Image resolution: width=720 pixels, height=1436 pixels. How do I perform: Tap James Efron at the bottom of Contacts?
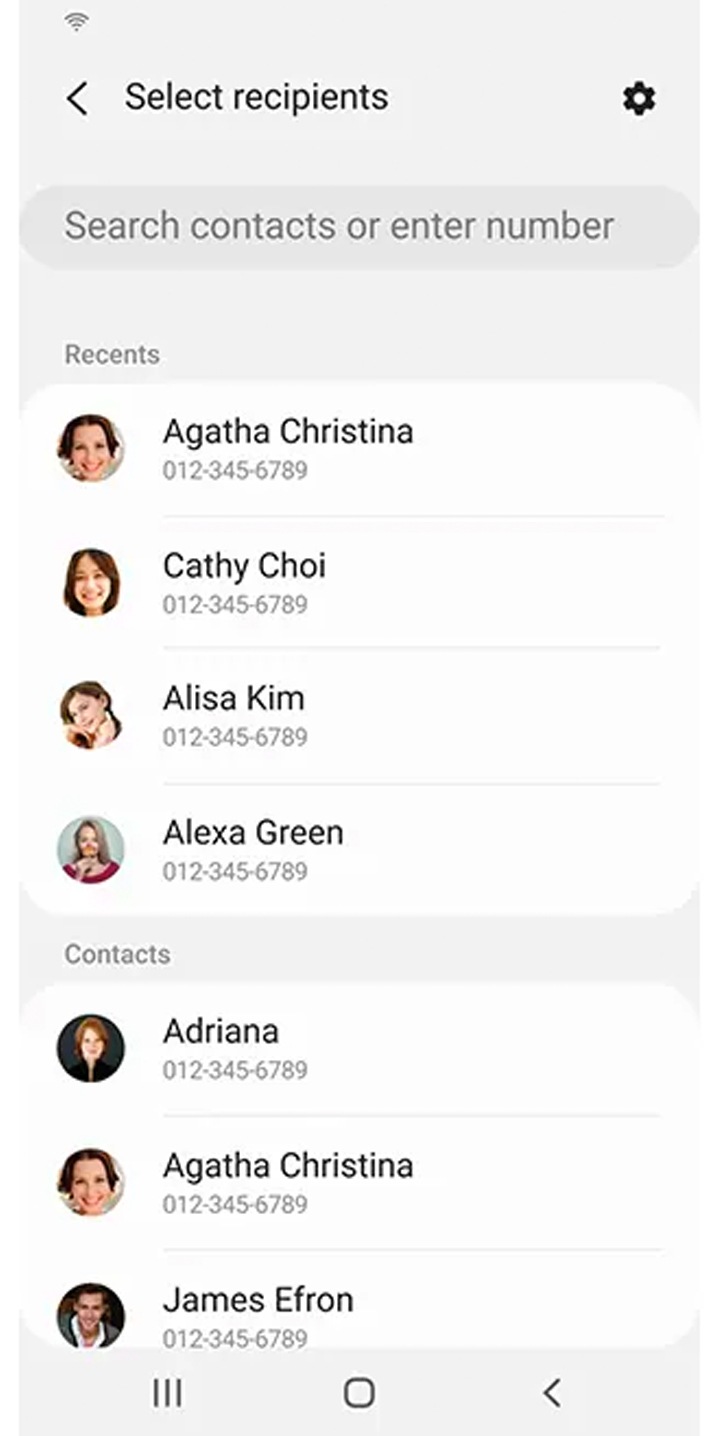[x=258, y=1299]
